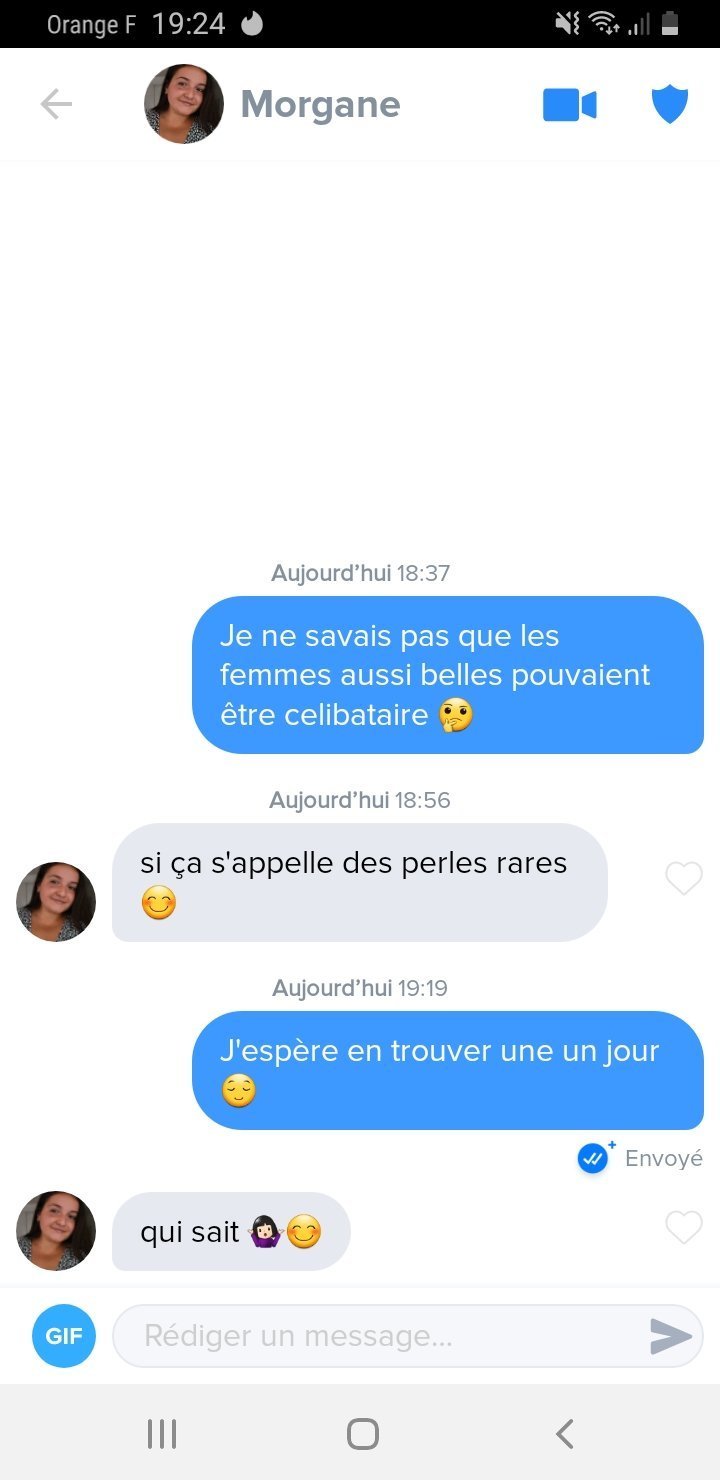Open recent apps from the navigation bar
This screenshot has width=720, height=1480.
pos(162,1434)
